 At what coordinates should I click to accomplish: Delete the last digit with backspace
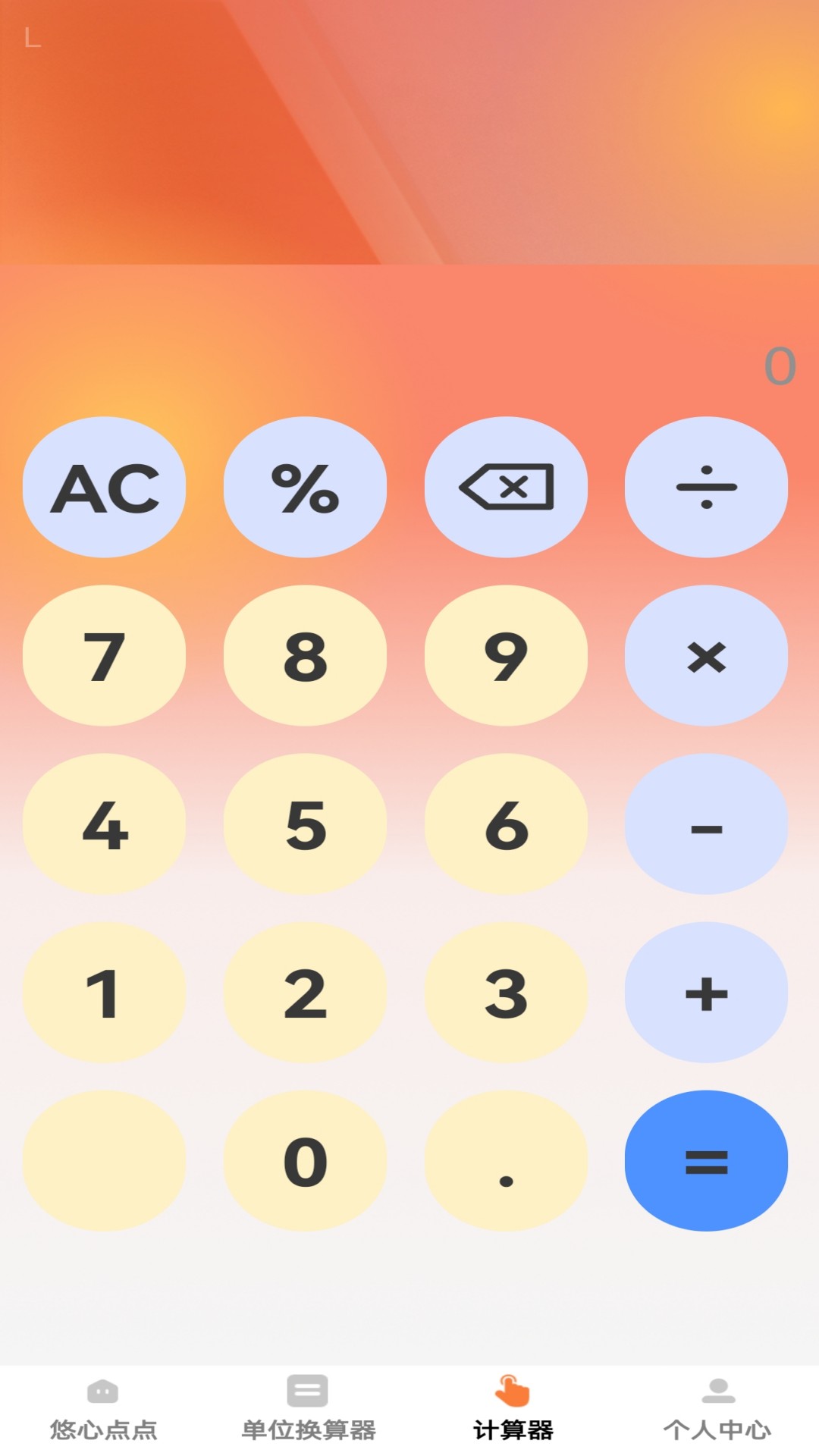pyautogui.click(x=506, y=487)
